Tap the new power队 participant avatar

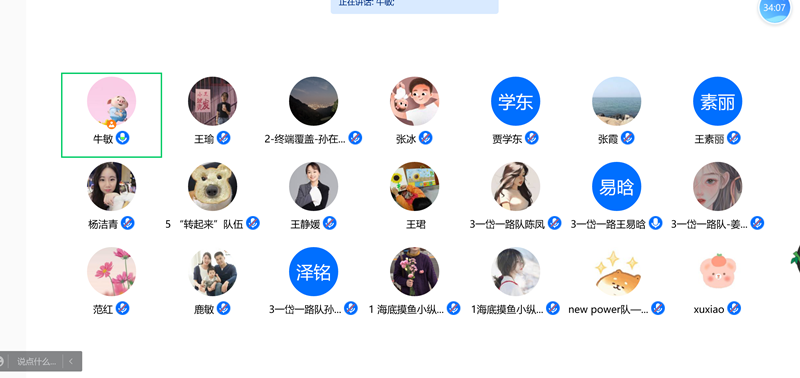pos(616,271)
